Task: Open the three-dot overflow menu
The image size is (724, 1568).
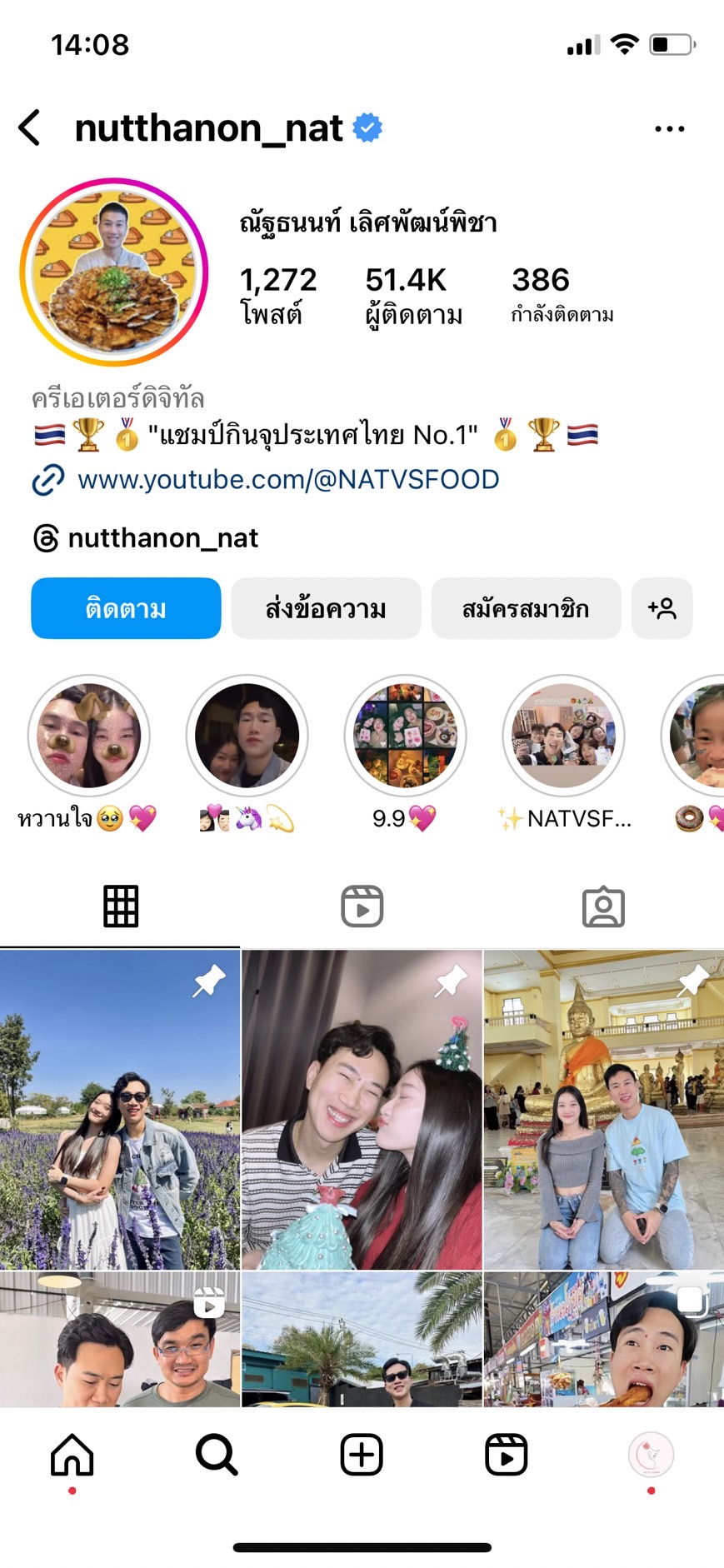Action: [669, 129]
